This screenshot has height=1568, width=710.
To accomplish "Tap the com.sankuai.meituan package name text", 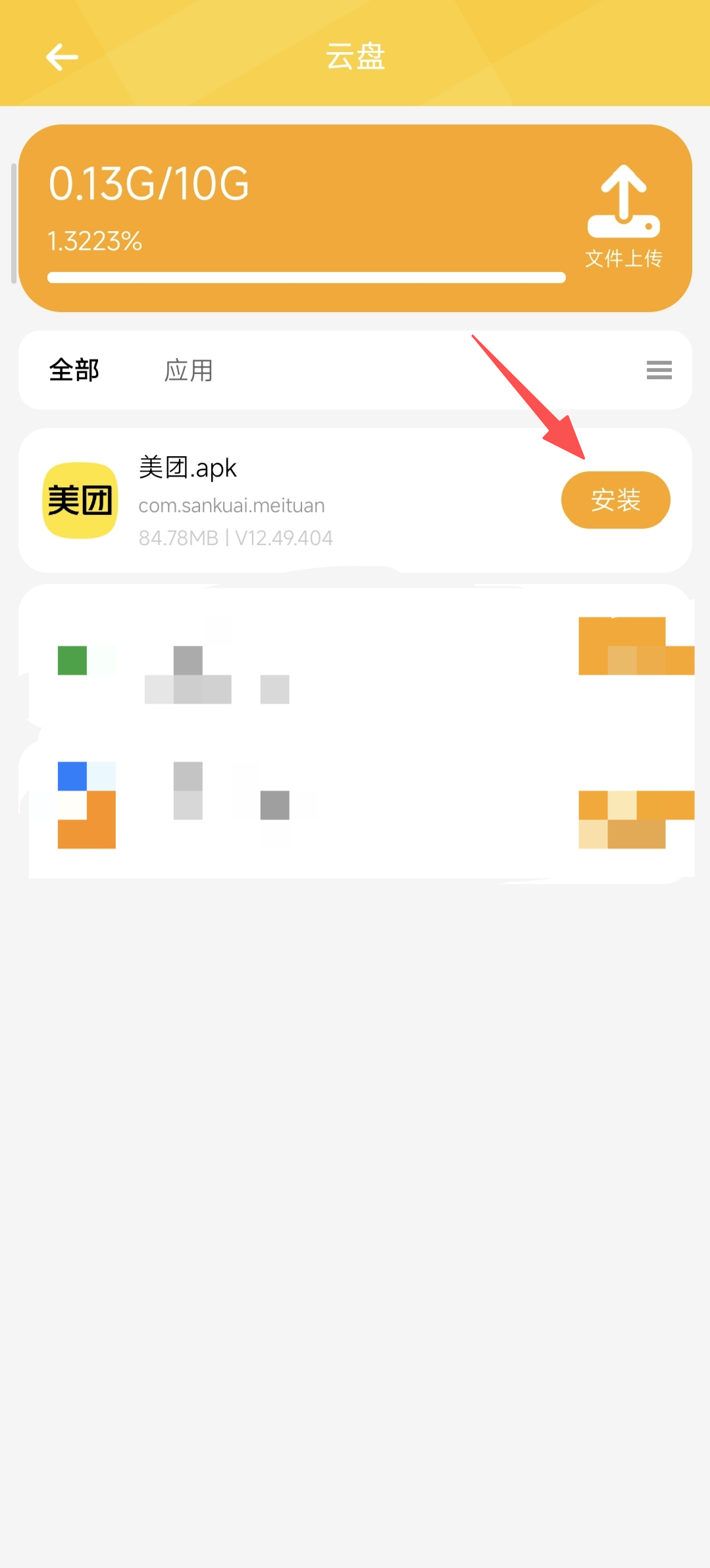I will (x=232, y=505).
